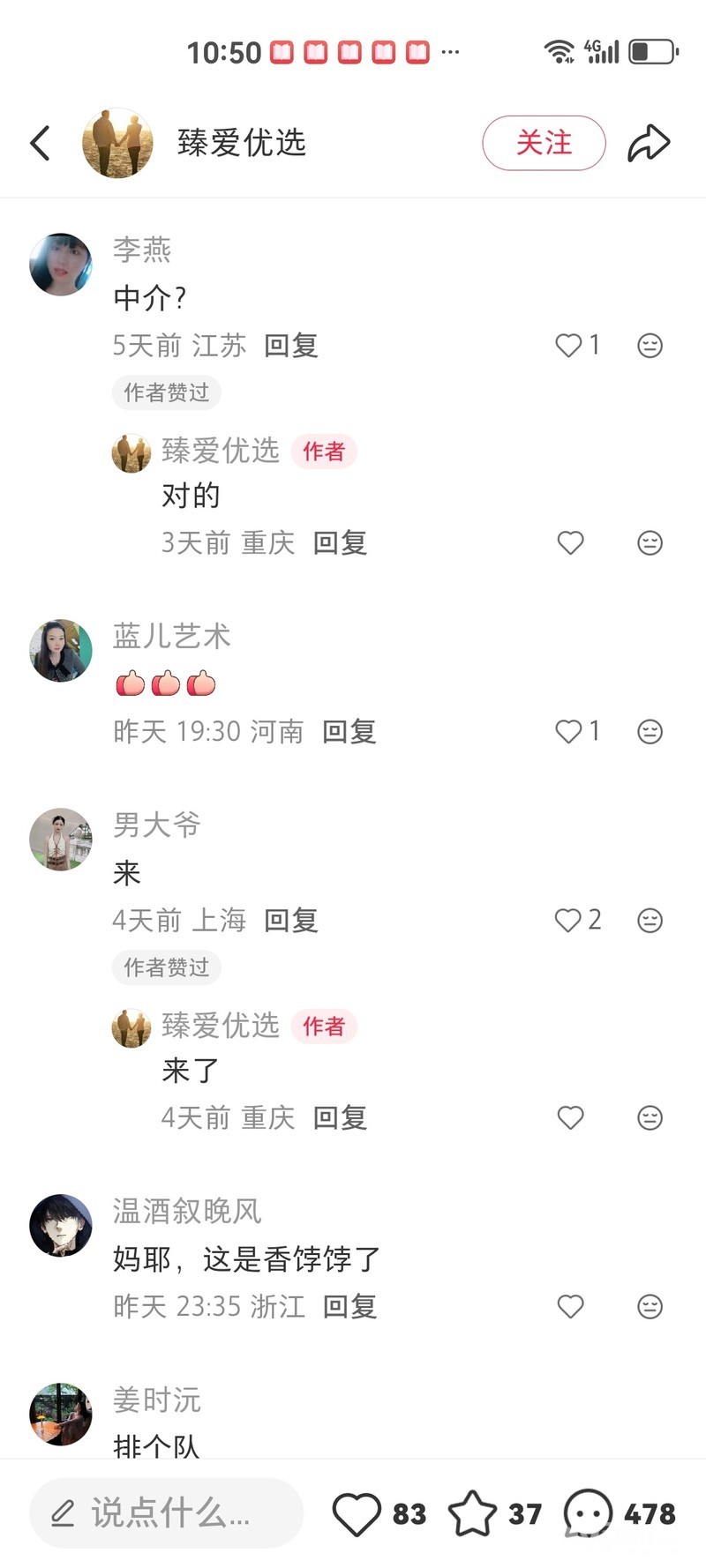Like the author's reply 来了
This screenshot has height=1568, width=706.
[x=570, y=1118]
